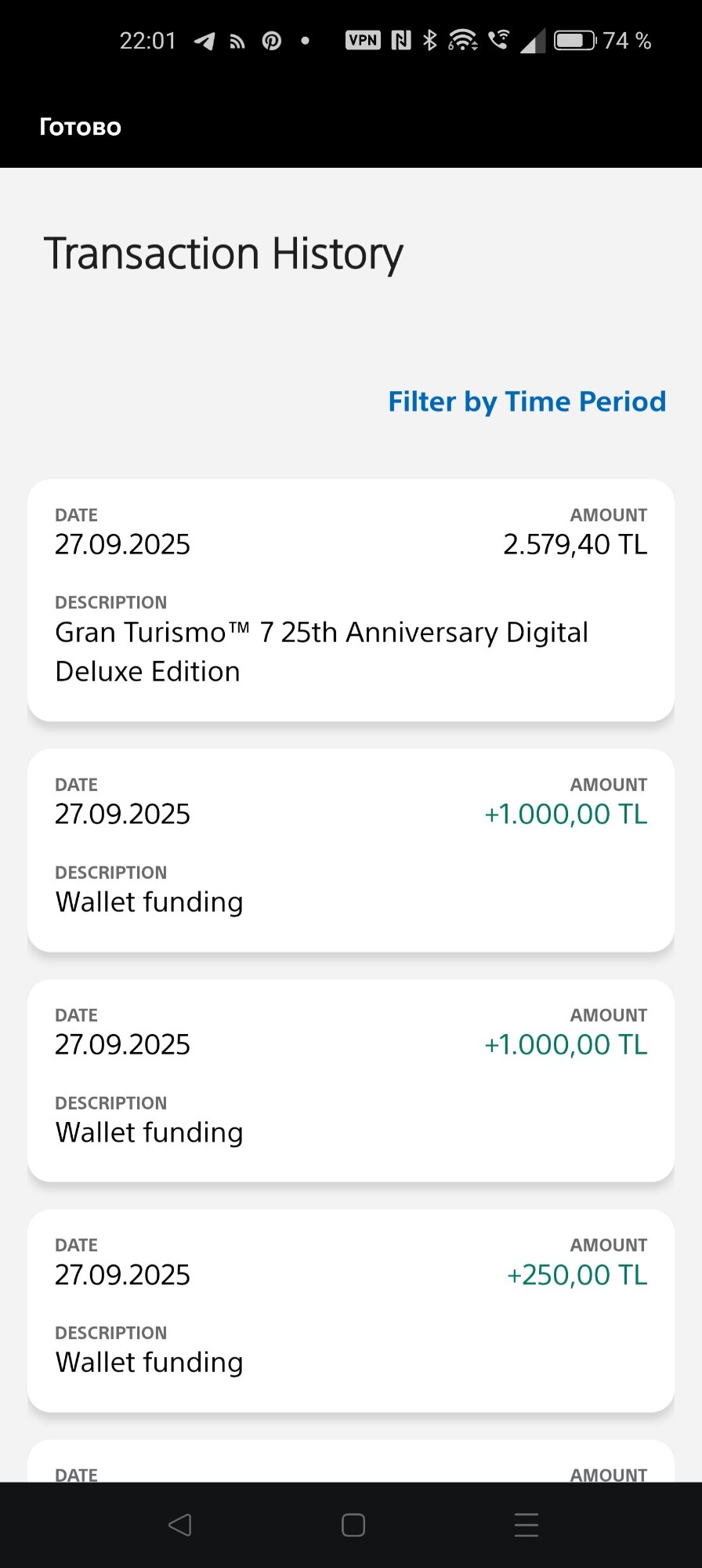
Task: Open recent apps from the navigation bar
Action: point(526,1525)
